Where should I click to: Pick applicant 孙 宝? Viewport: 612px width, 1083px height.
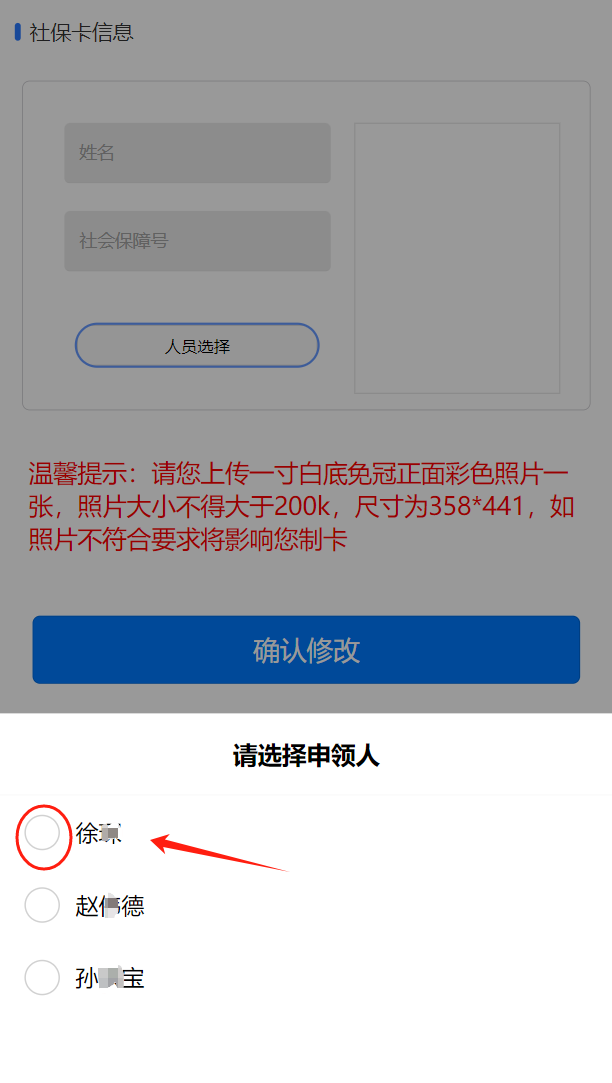(42, 977)
